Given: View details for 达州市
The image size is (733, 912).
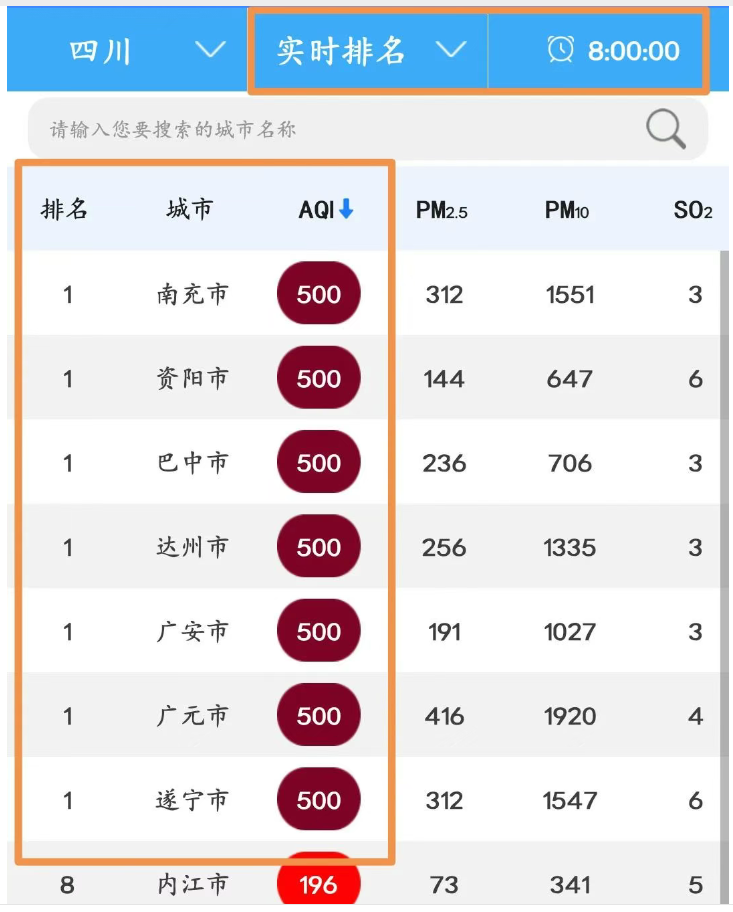Looking at the screenshot, I should [192, 547].
